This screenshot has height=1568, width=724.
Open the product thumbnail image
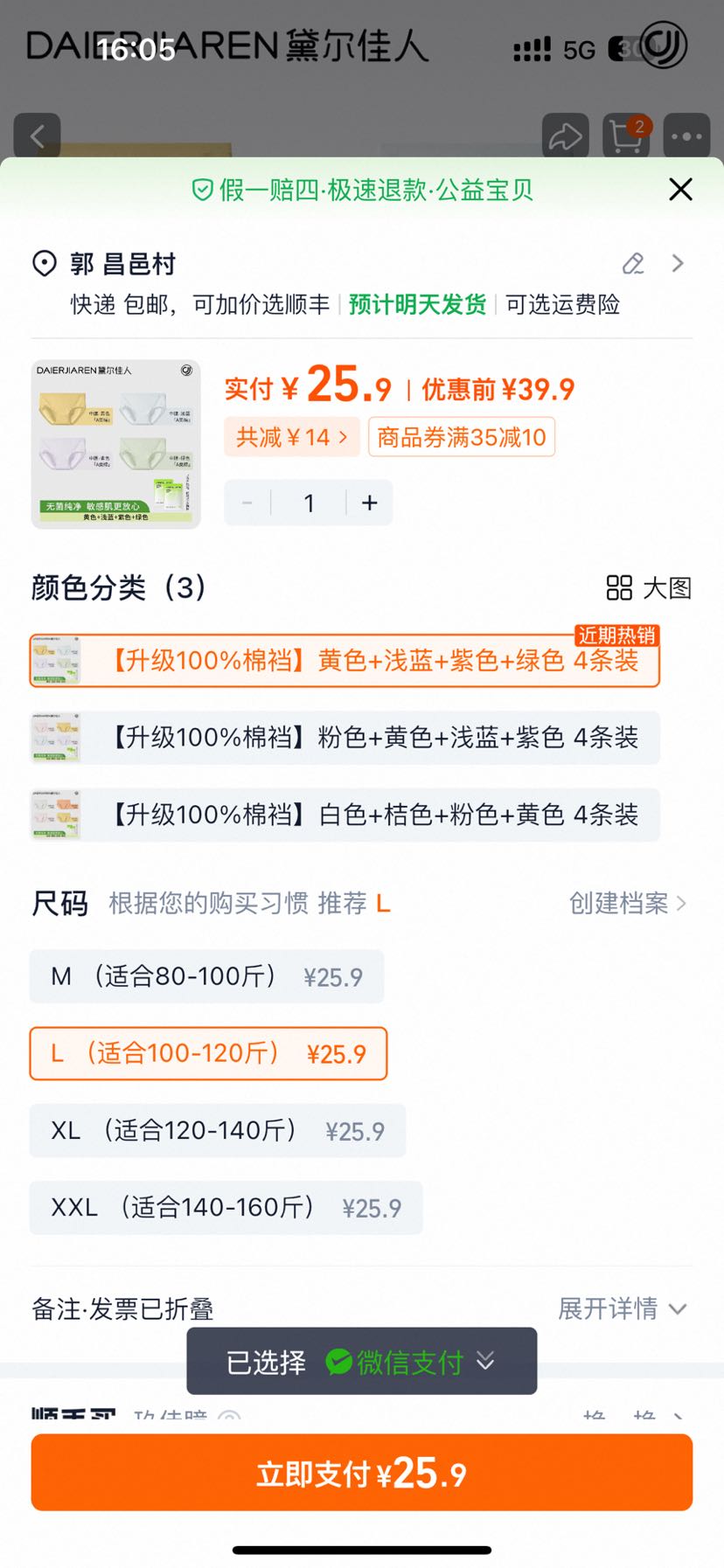pos(116,444)
